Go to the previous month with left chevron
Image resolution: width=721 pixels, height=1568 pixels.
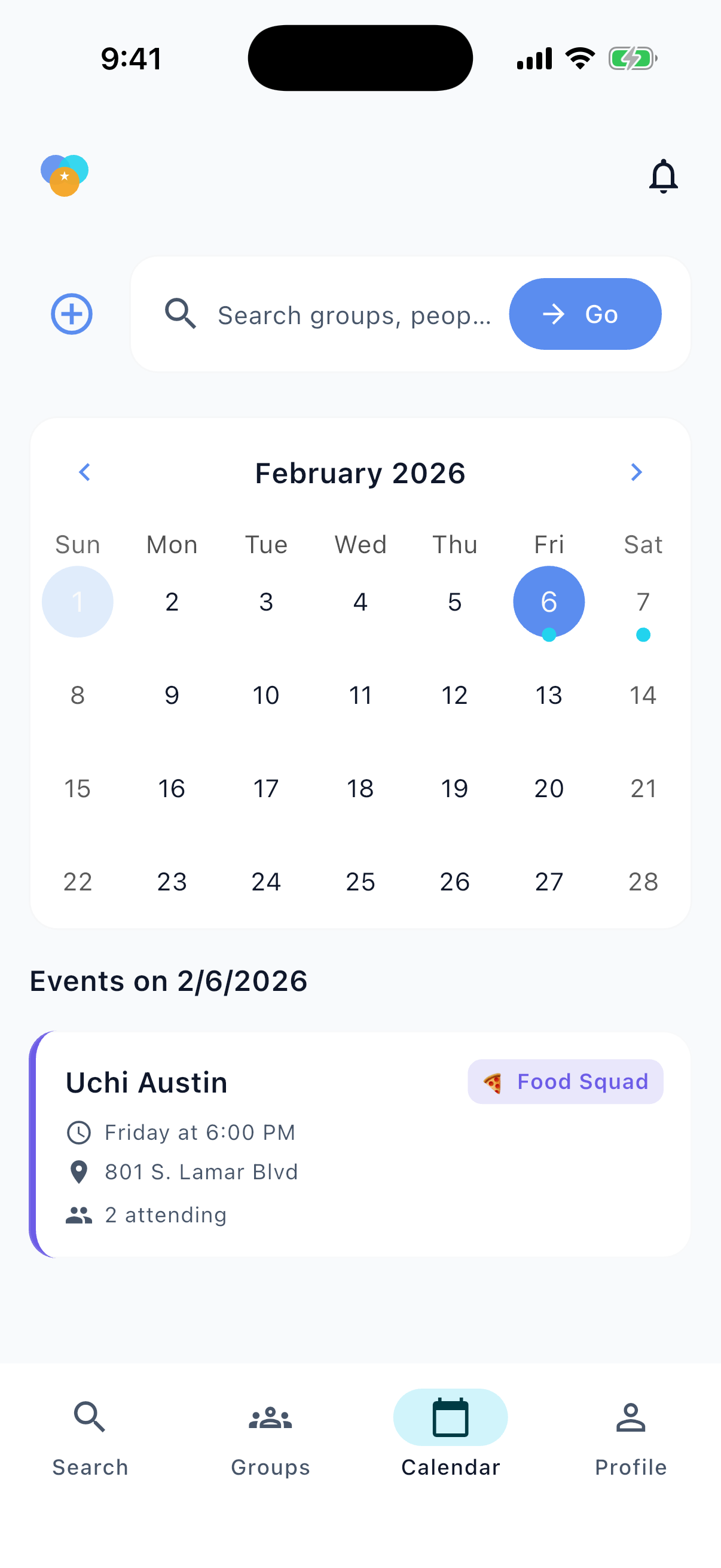[x=84, y=472]
